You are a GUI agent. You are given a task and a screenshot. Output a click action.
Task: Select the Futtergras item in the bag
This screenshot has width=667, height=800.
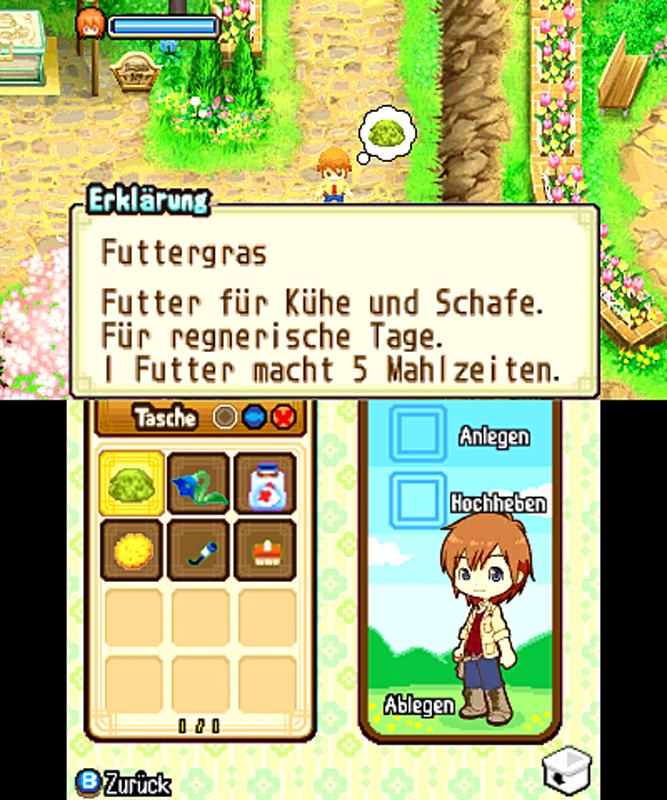[132, 484]
